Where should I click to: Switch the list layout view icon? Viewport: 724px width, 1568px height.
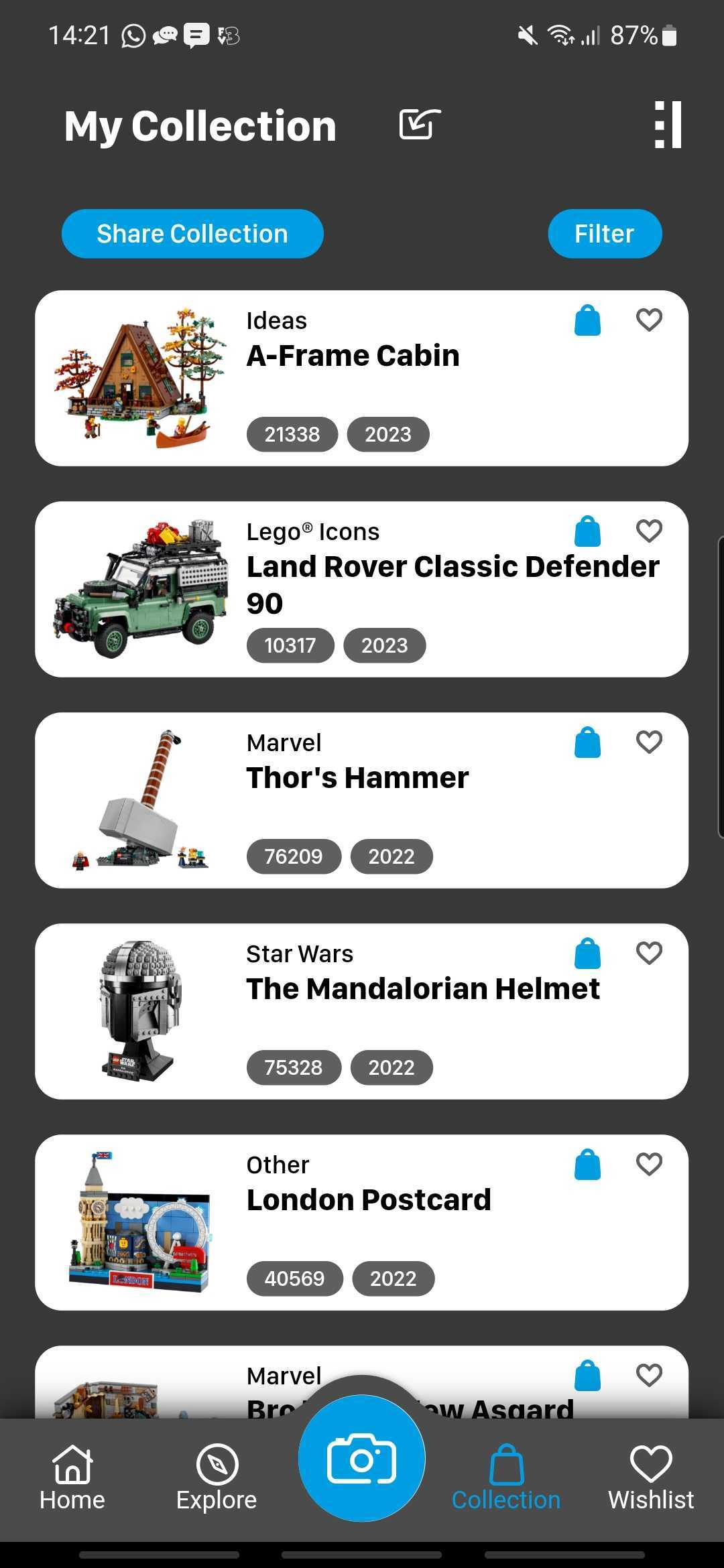click(x=668, y=125)
